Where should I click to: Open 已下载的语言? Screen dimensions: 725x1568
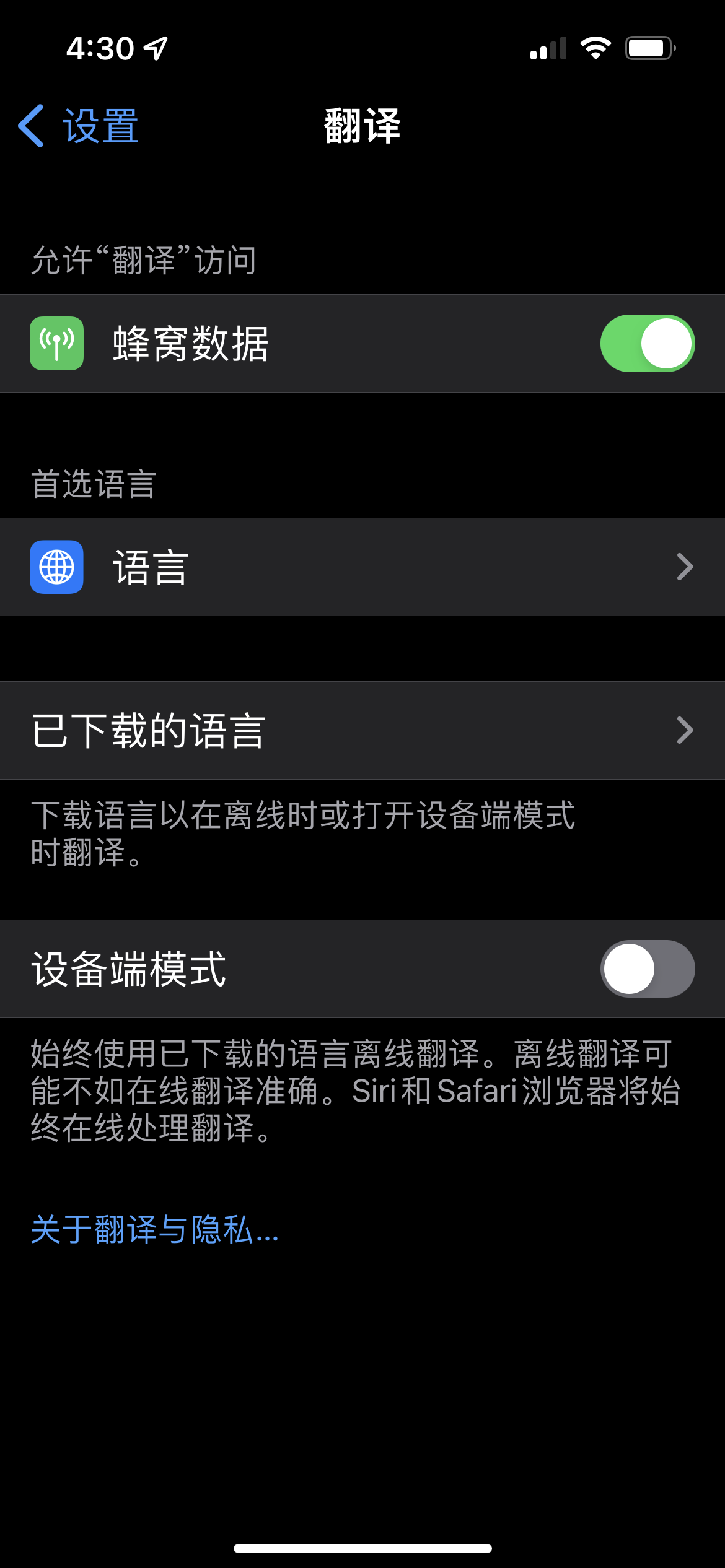point(362,731)
